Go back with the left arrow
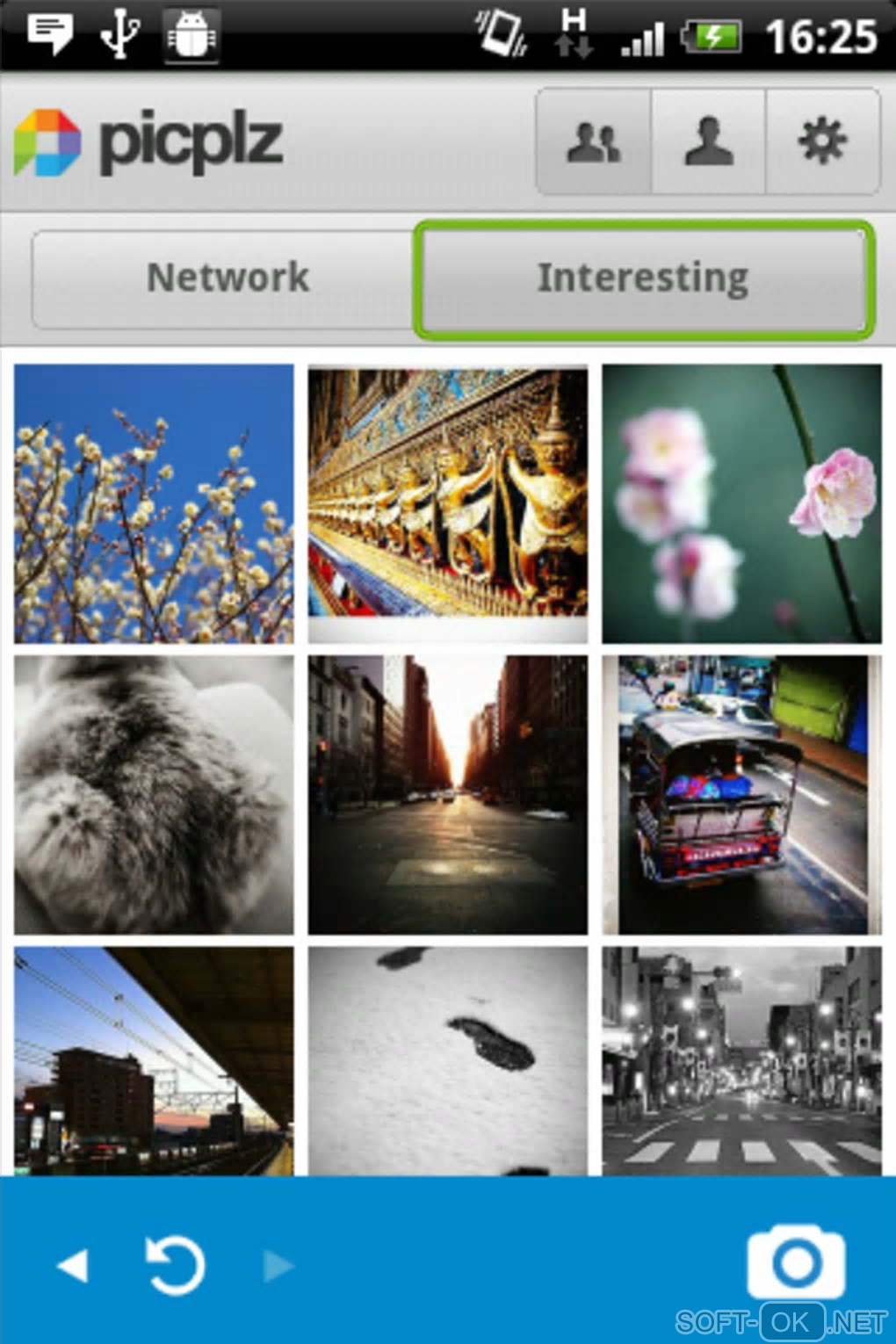The width and height of the screenshot is (896, 1344). 73,1266
